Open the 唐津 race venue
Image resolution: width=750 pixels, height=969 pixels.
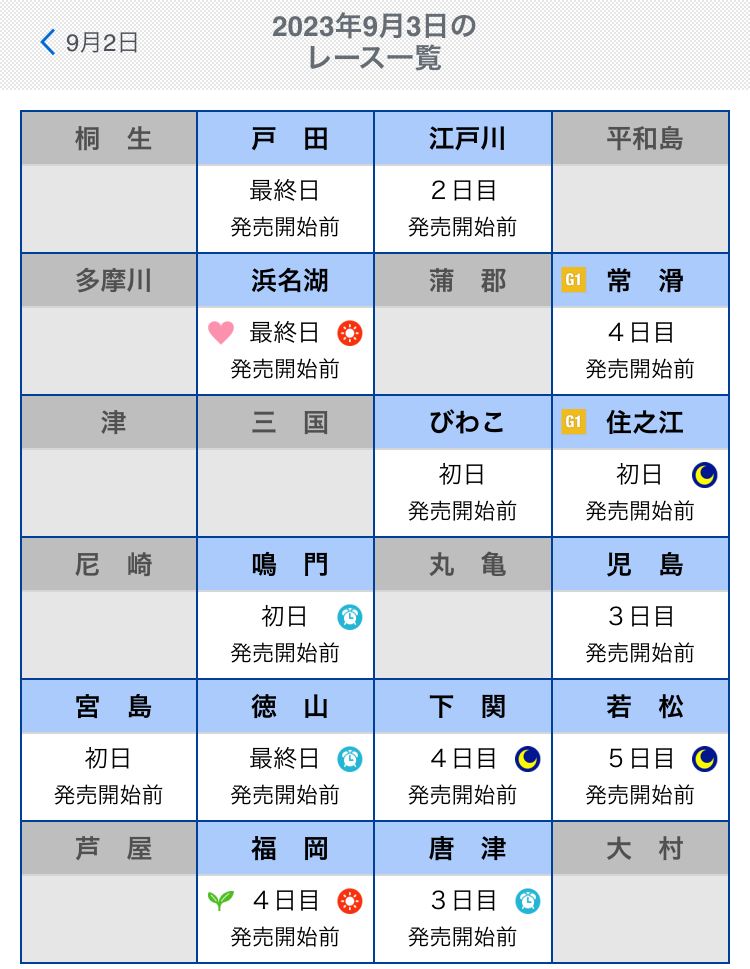click(463, 892)
